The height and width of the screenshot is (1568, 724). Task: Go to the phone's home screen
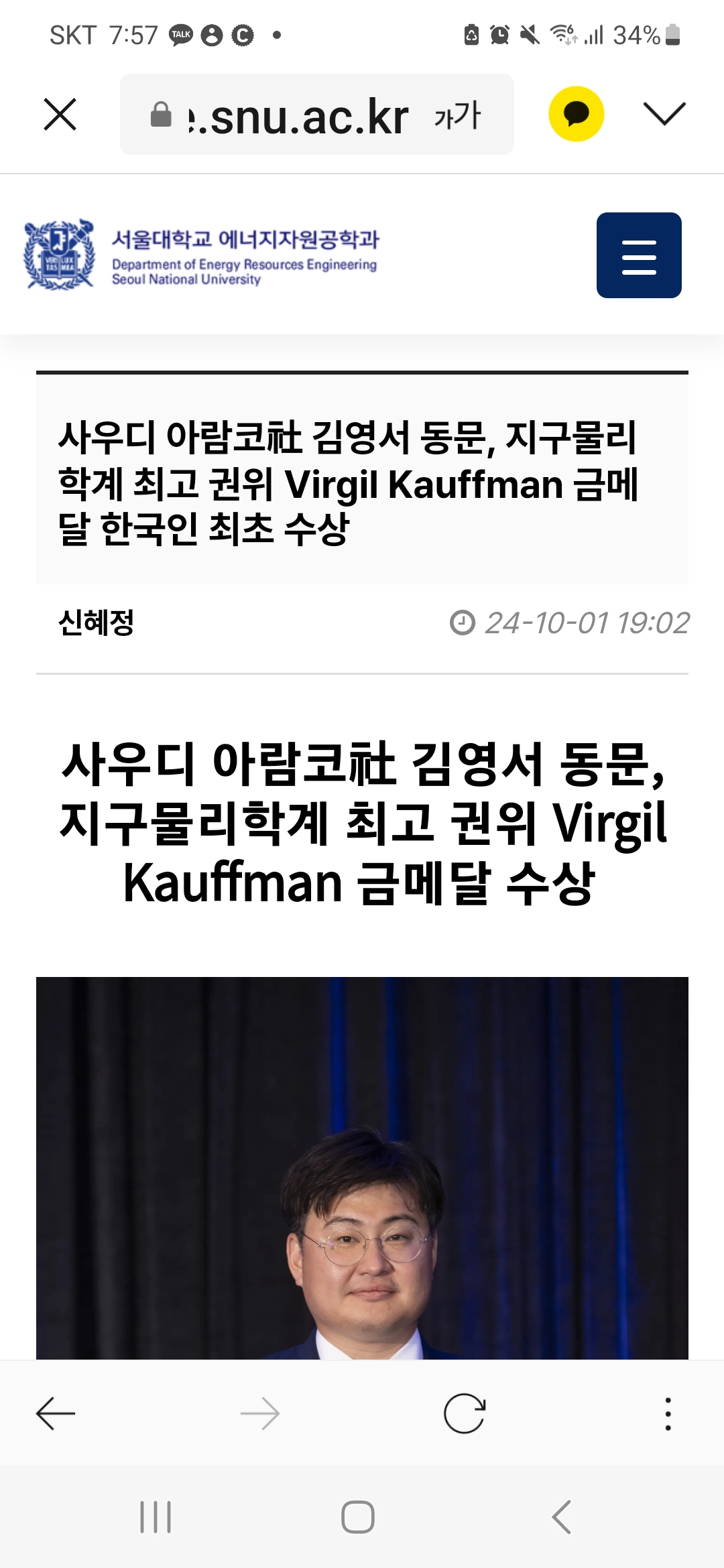358,1517
